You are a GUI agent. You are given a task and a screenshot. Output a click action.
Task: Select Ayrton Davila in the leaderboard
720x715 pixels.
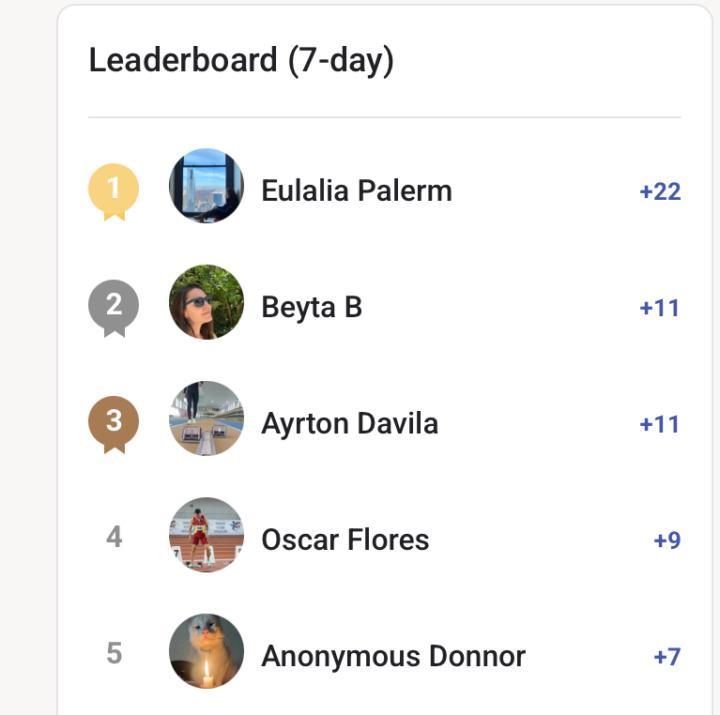point(349,423)
